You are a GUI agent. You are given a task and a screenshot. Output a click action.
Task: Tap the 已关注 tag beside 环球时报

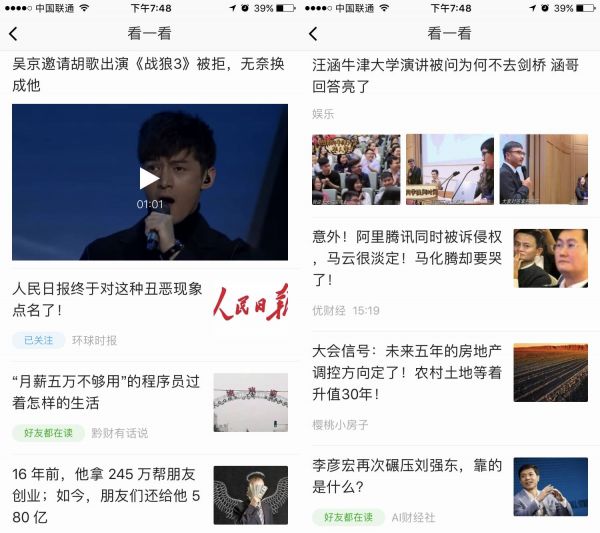click(x=39, y=340)
